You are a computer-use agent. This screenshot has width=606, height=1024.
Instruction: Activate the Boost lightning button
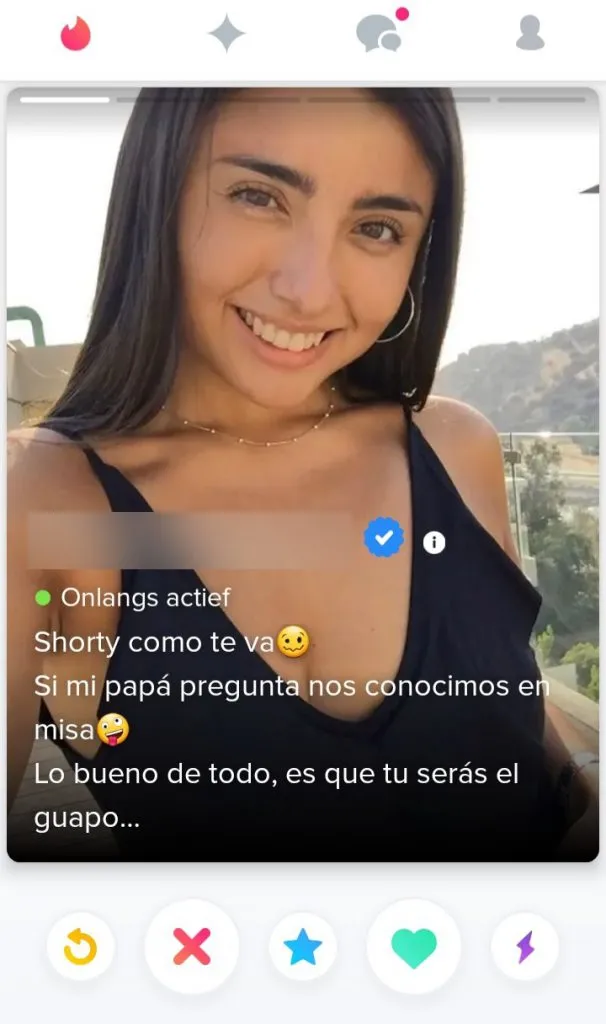(525, 946)
